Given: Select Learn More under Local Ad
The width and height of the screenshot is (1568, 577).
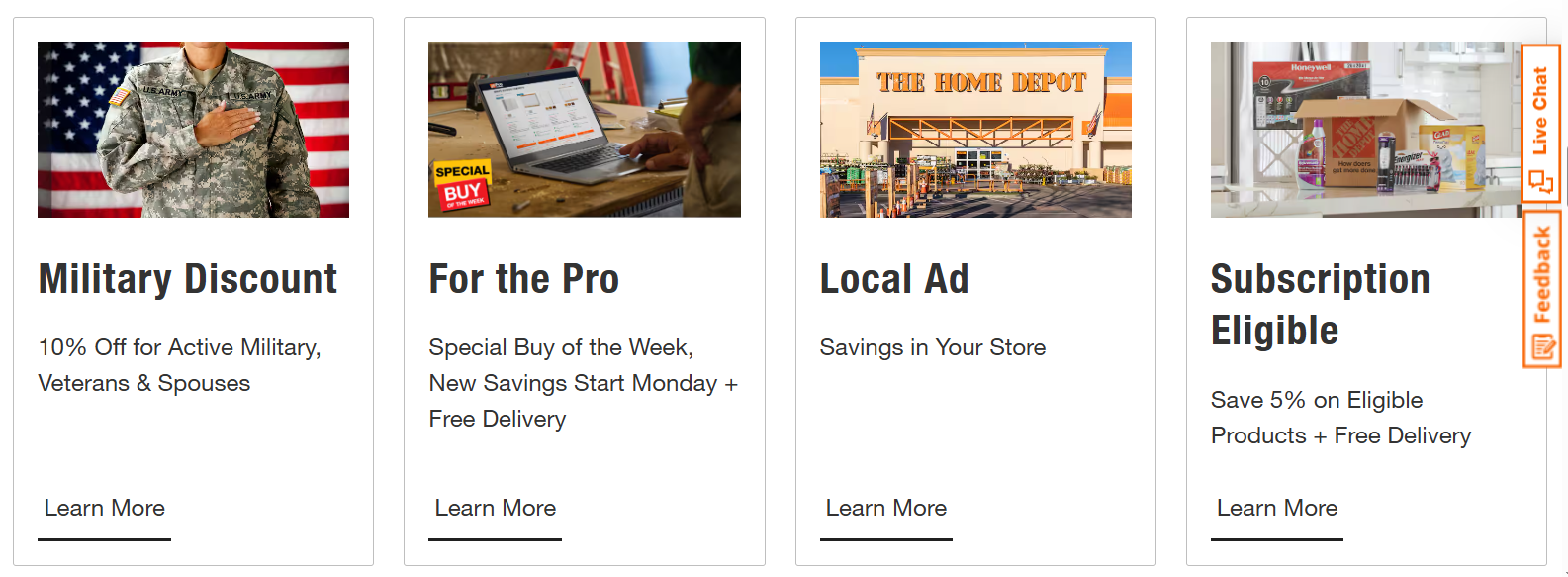Looking at the screenshot, I should pyautogui.click(x=885, y=509).
